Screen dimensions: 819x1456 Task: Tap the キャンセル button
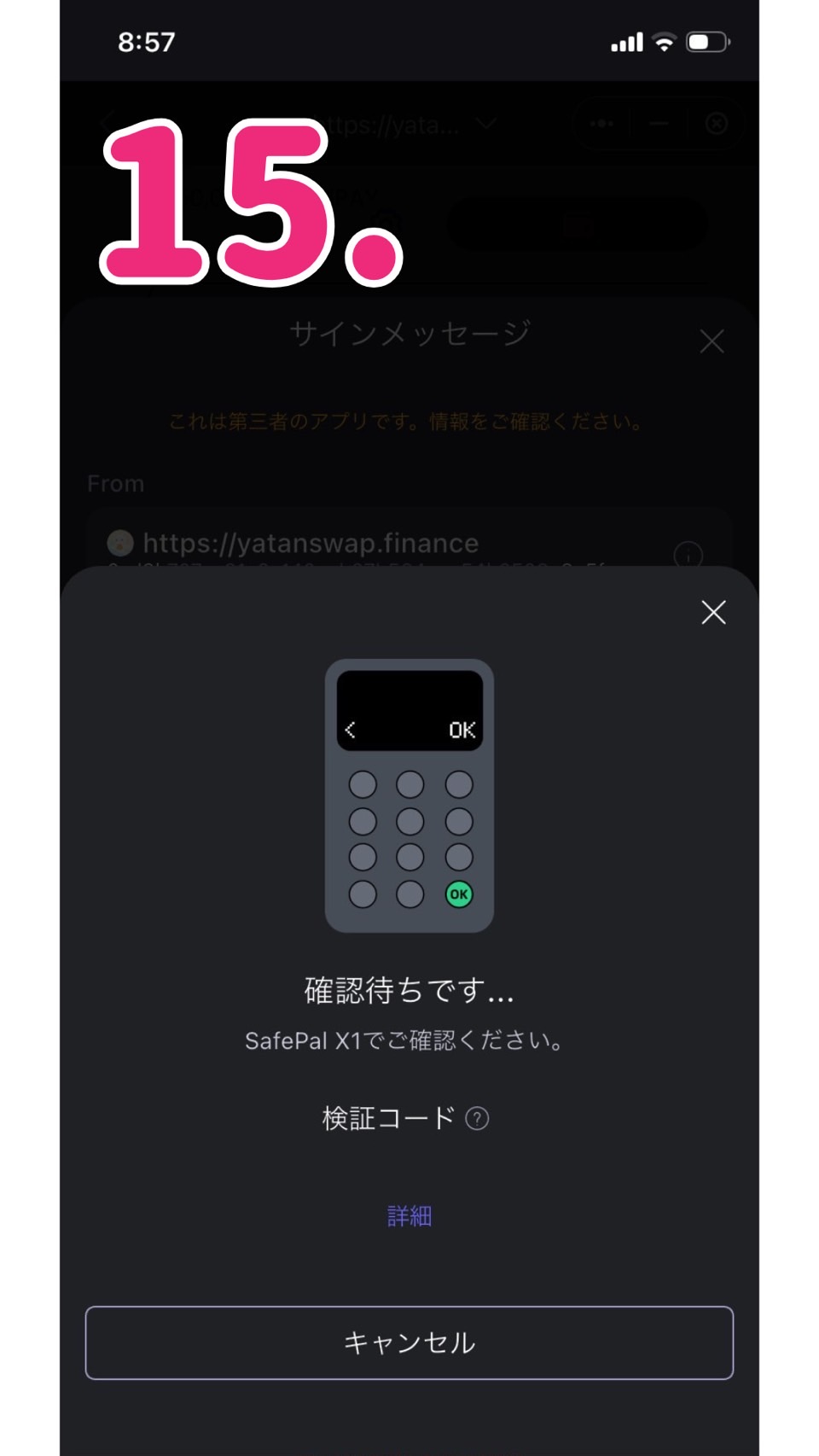pos(409,1342)
